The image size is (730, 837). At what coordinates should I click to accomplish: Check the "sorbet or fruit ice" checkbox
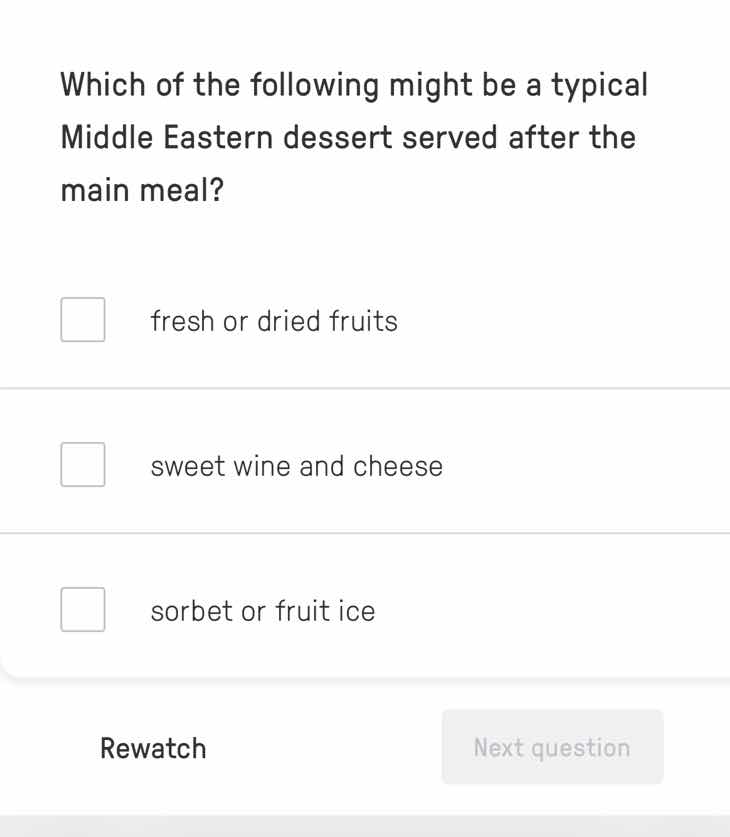tap(83, 610)
